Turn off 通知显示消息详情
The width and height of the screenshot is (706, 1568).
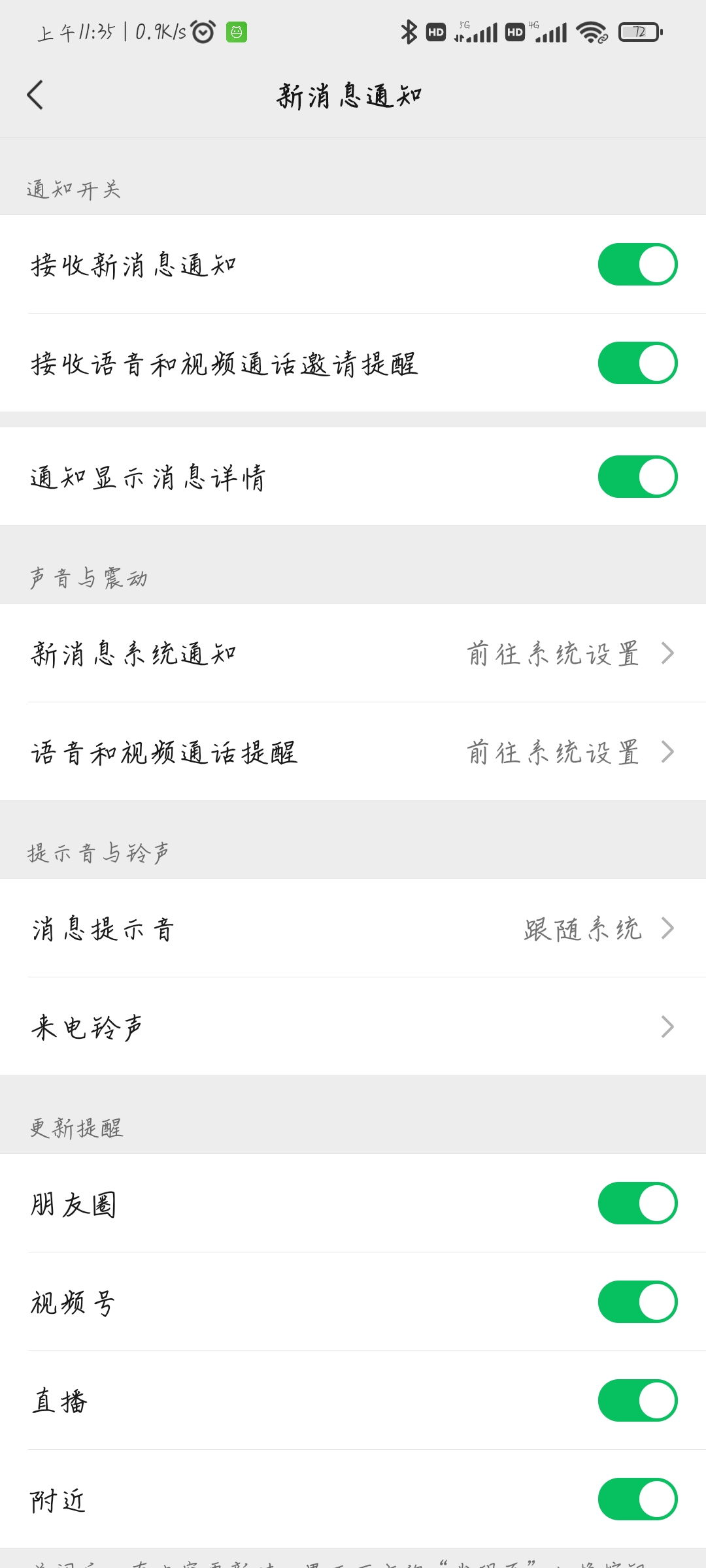[637, 477]
